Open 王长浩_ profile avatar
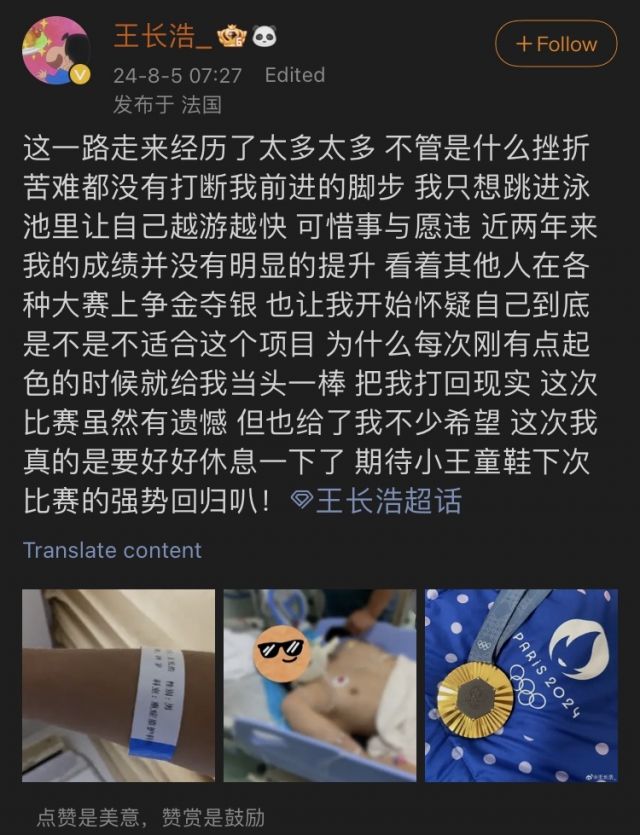Screen dimensions: 640x835 click(57, 50)
